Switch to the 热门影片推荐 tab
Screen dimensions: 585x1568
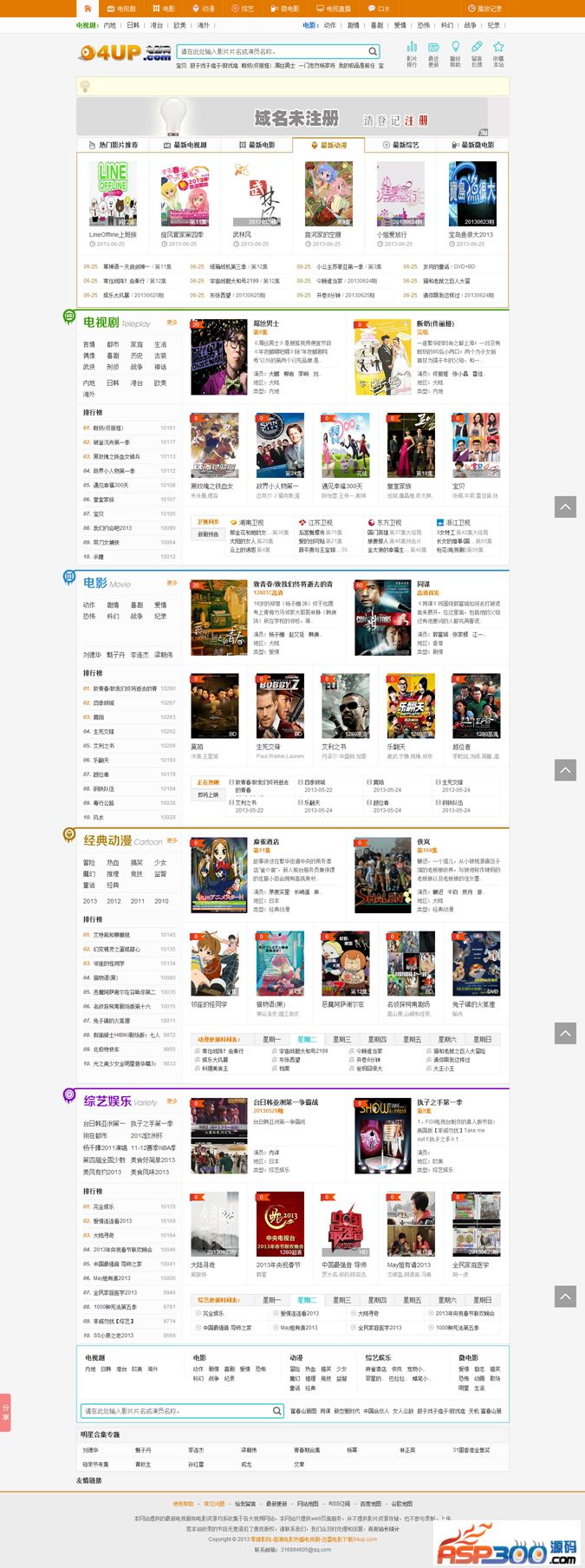(113, 145)
